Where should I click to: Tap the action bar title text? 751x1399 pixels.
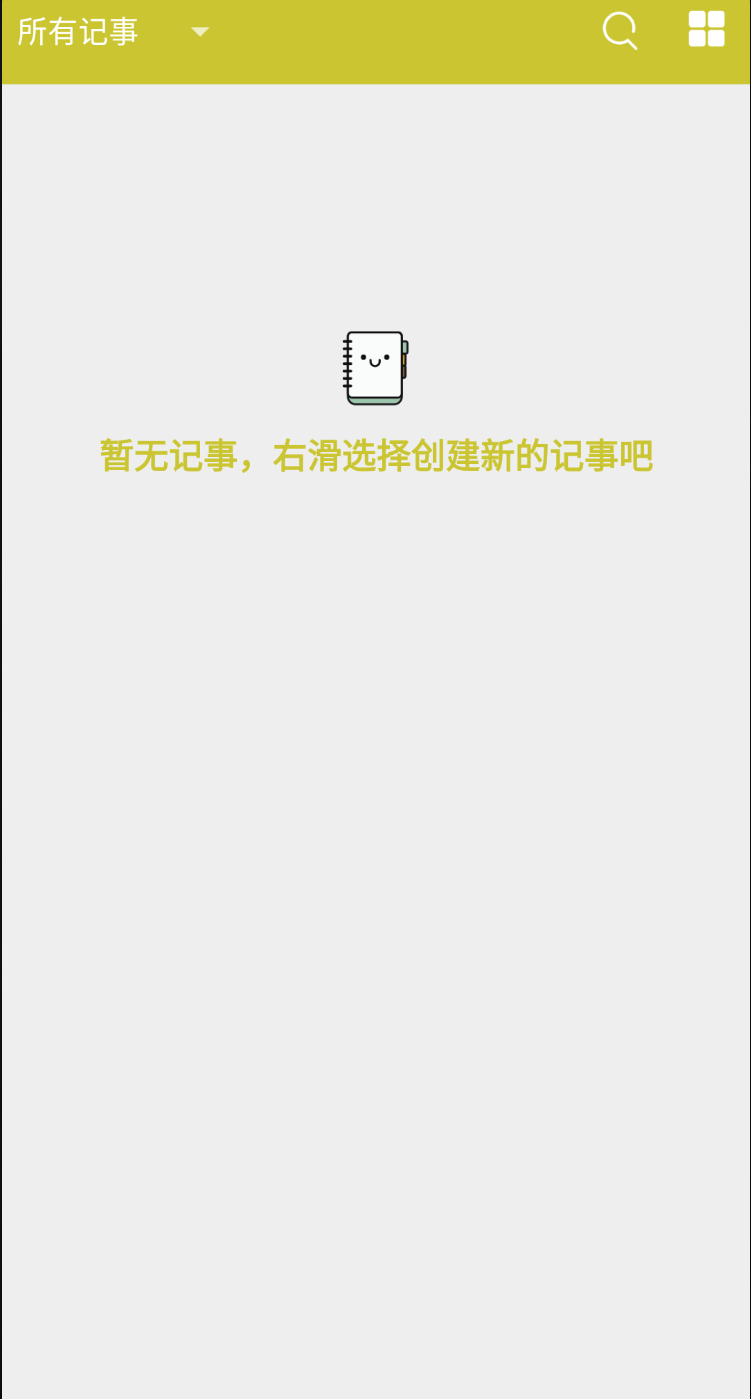pyautogui.click(x=80, y=30)
